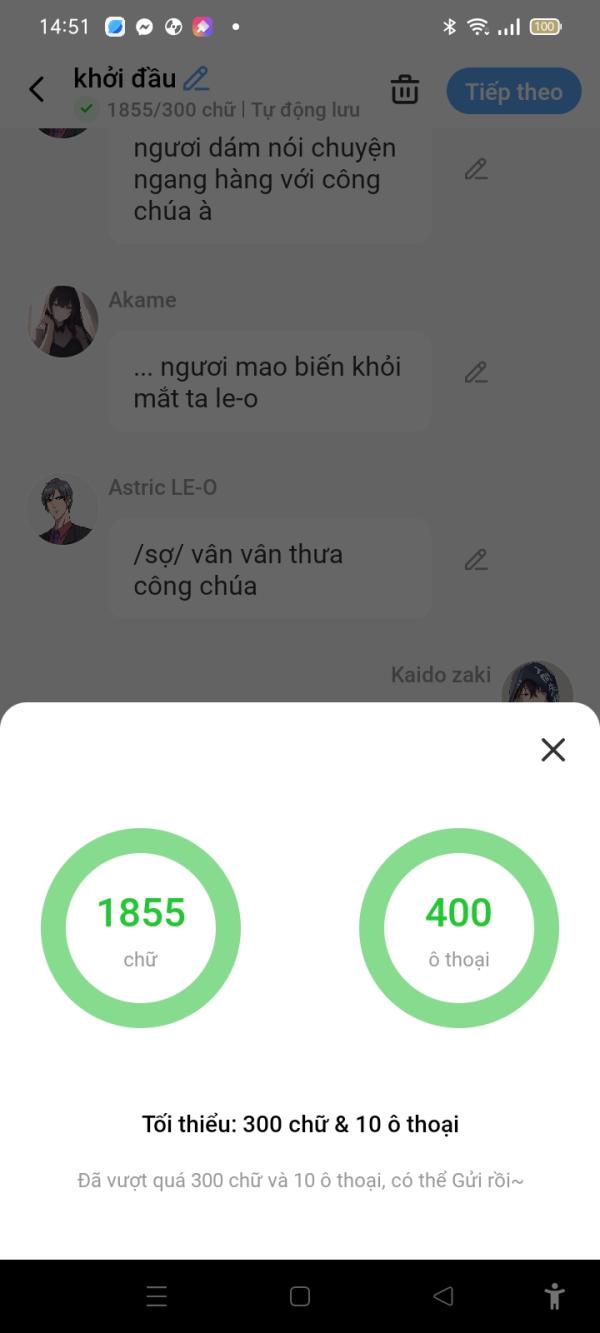The image size is (600, 1333).
Task: Open Akame's avatar
Action: coord(63,321)
